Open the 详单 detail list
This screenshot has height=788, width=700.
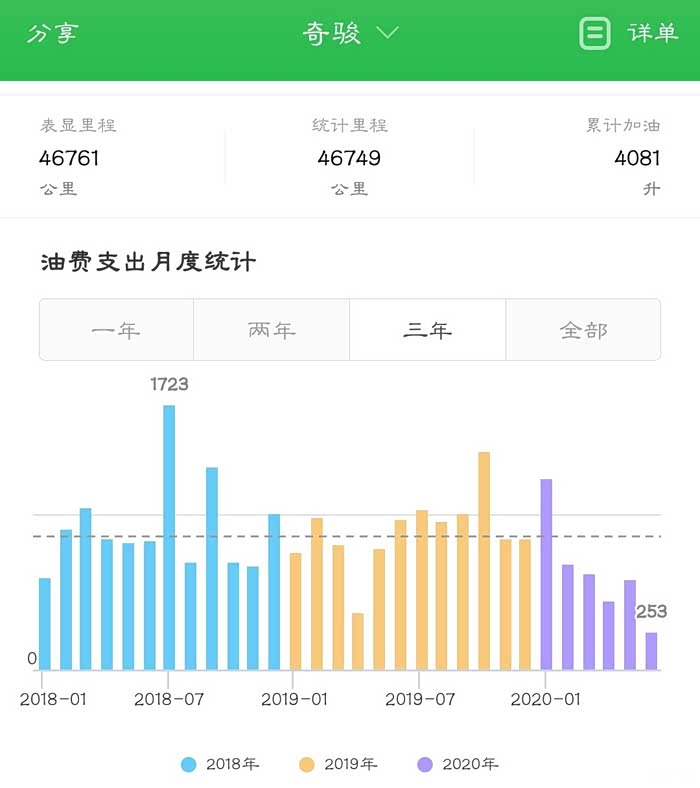pos(630,33)
